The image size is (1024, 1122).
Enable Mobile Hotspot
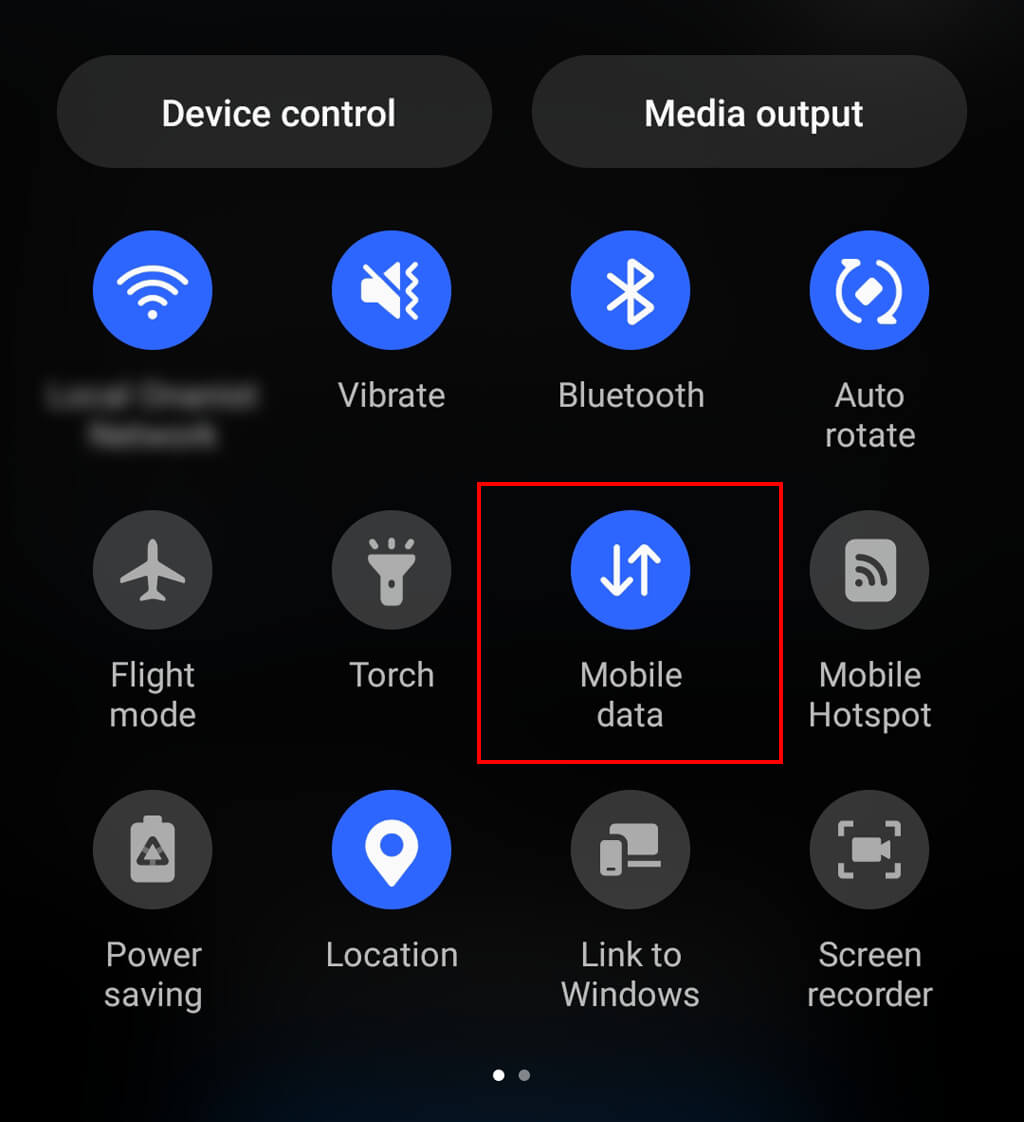pyautogui.click(x=869, y=570)
